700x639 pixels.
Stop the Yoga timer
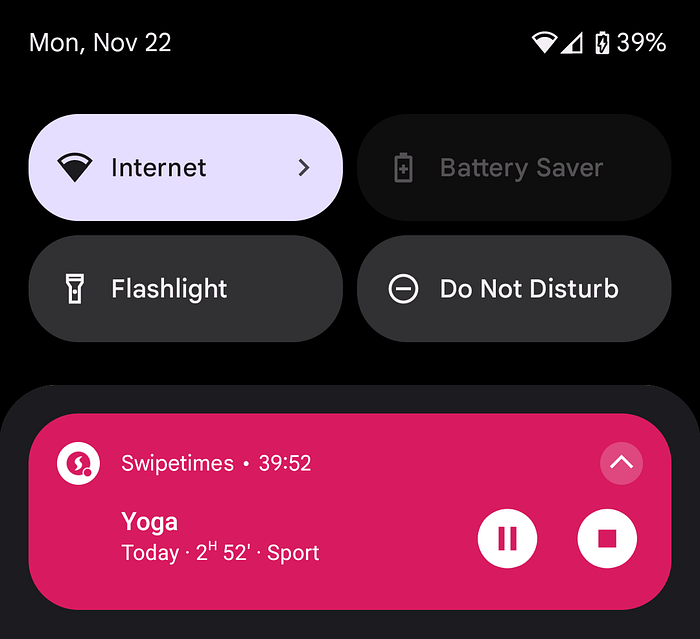[607, 539]
